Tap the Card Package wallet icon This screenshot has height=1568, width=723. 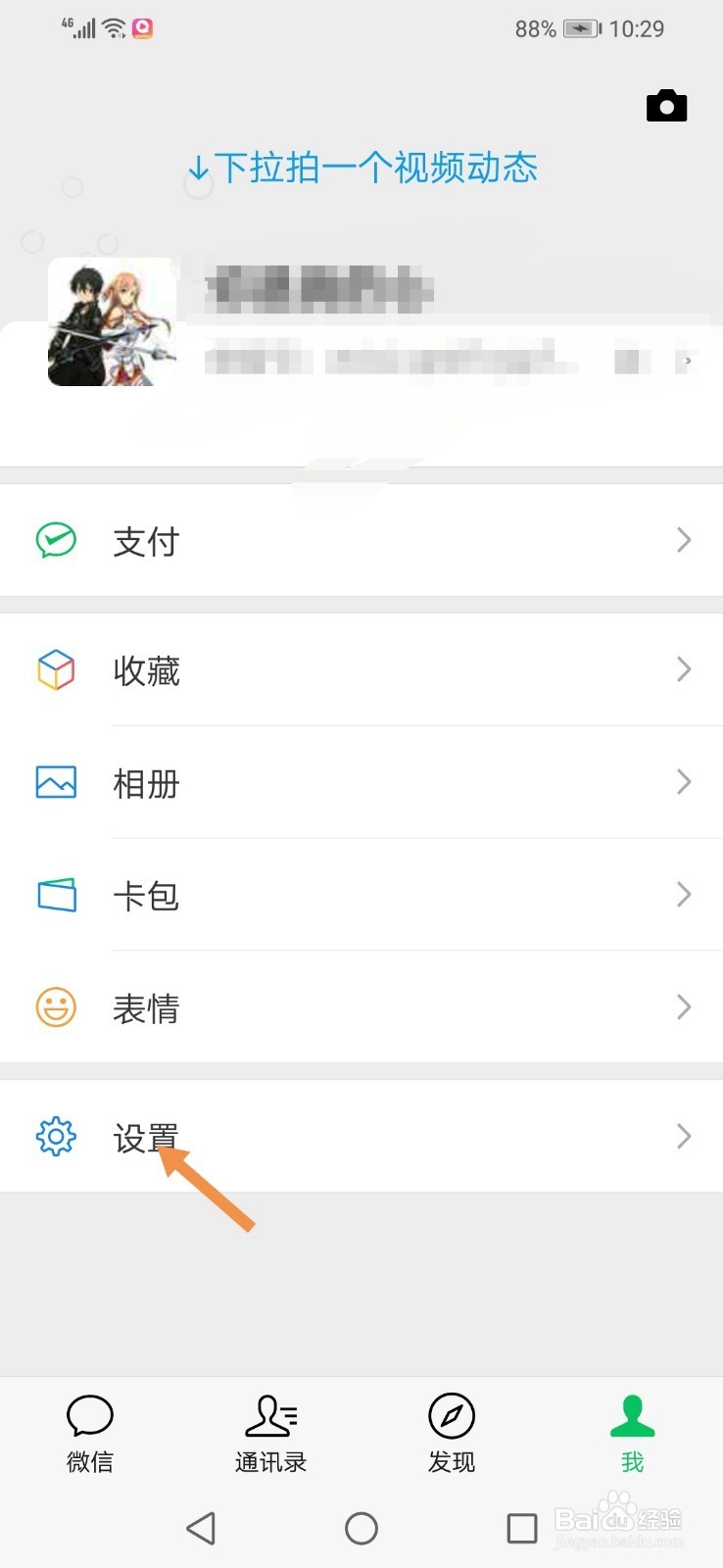(x=56, y=894)
